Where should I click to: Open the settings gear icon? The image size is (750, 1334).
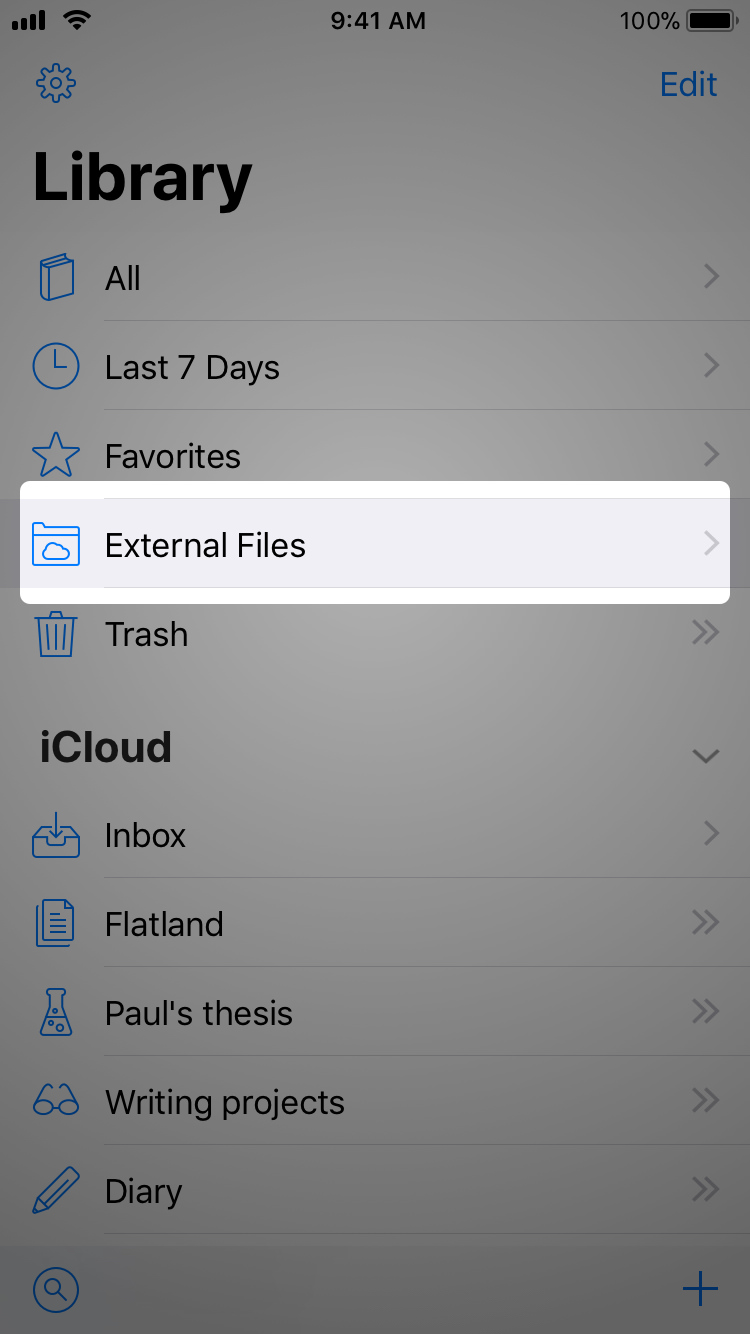coord(56,83)
